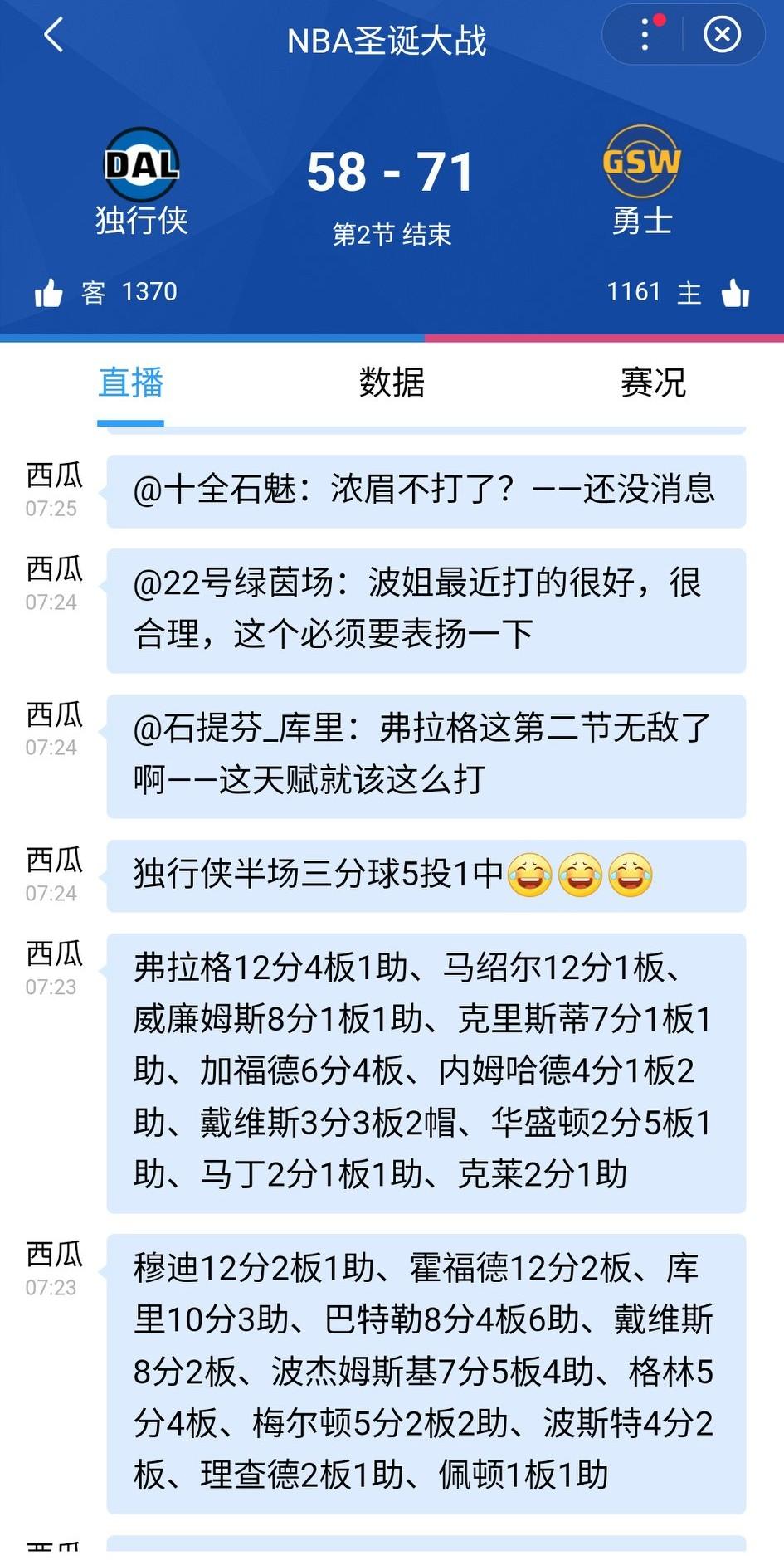Toggle support for 勇士 via the right thumb icon
The width and height of the screenshot is (784, 1565).
(733, 291)
